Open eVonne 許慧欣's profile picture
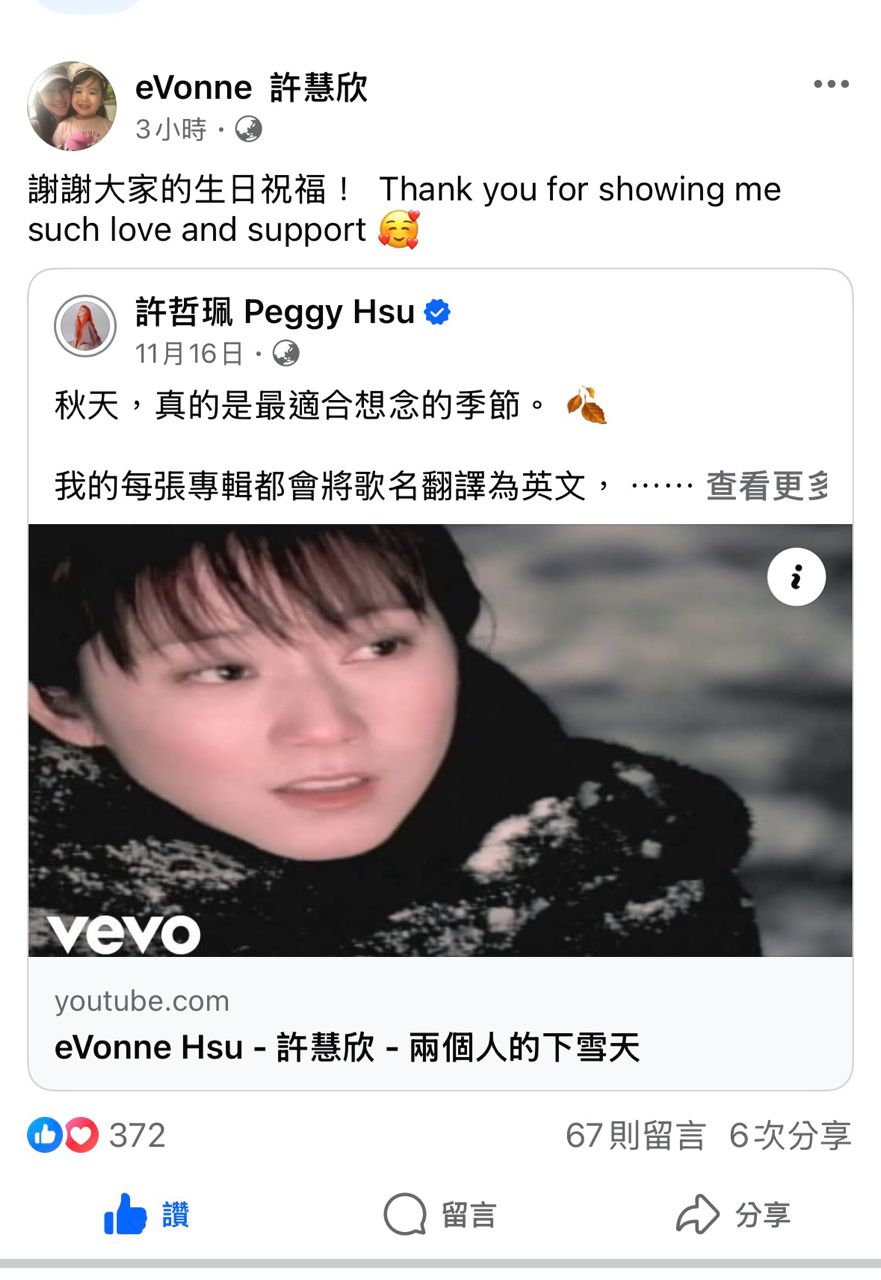 71,106
